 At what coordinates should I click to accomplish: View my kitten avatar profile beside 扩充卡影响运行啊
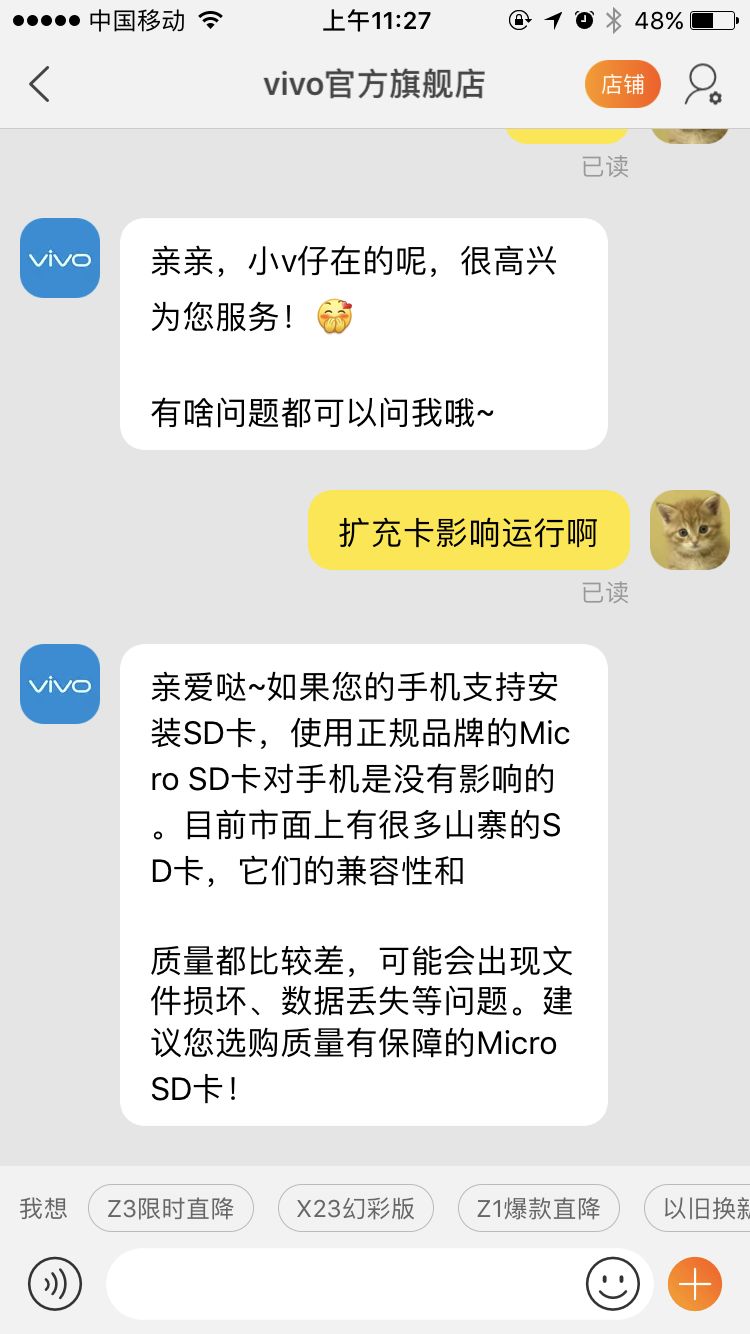pyautogui.click(x=690, y=530)
